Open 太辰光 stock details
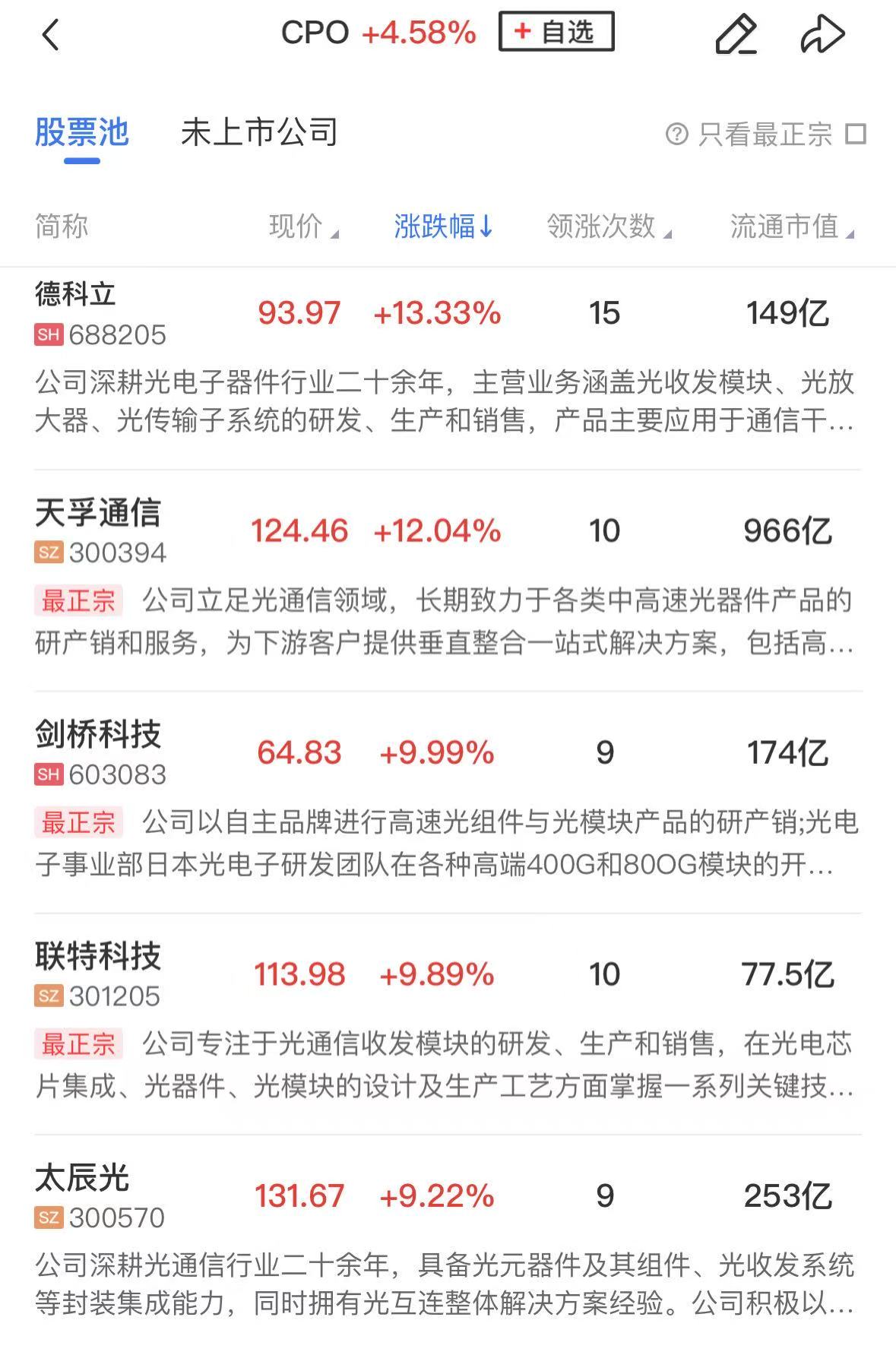 click(x=82, y=1179)
